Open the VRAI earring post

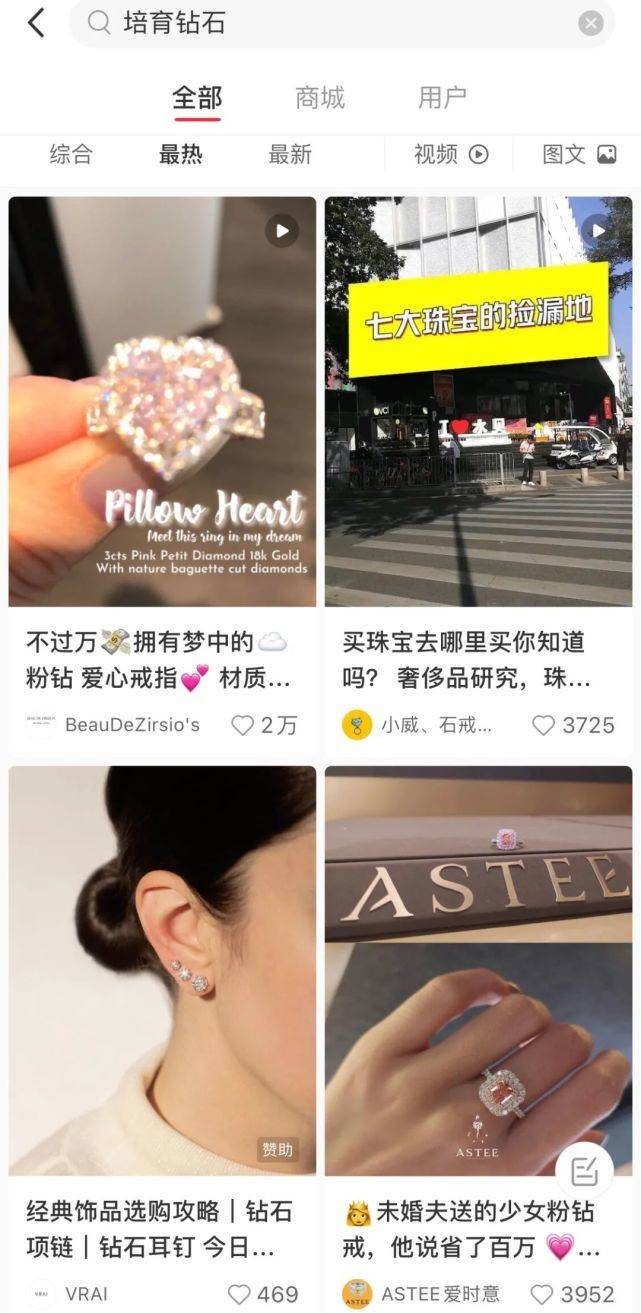coord(162,970)
